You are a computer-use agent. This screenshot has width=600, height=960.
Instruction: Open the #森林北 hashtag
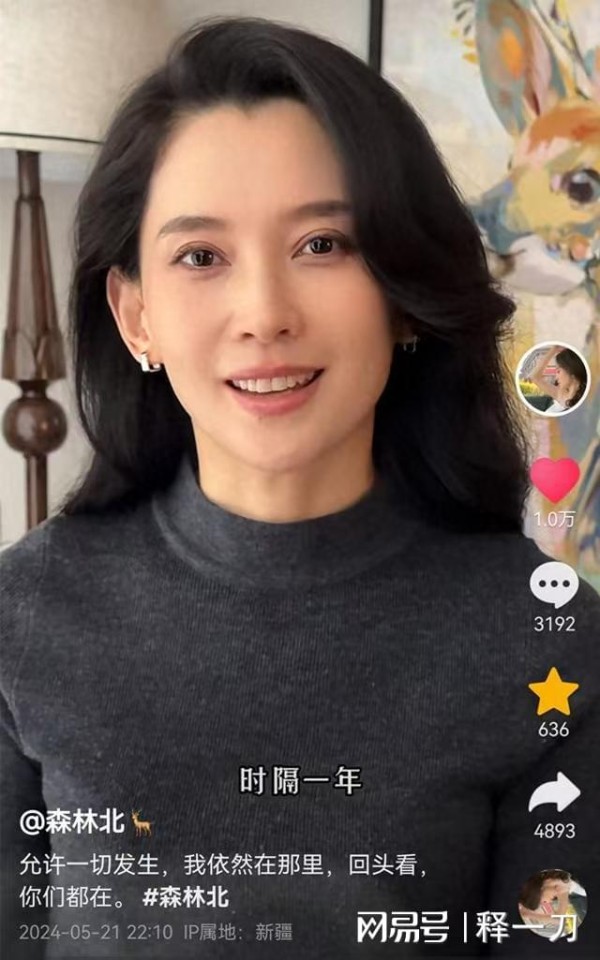coord(185,896)
